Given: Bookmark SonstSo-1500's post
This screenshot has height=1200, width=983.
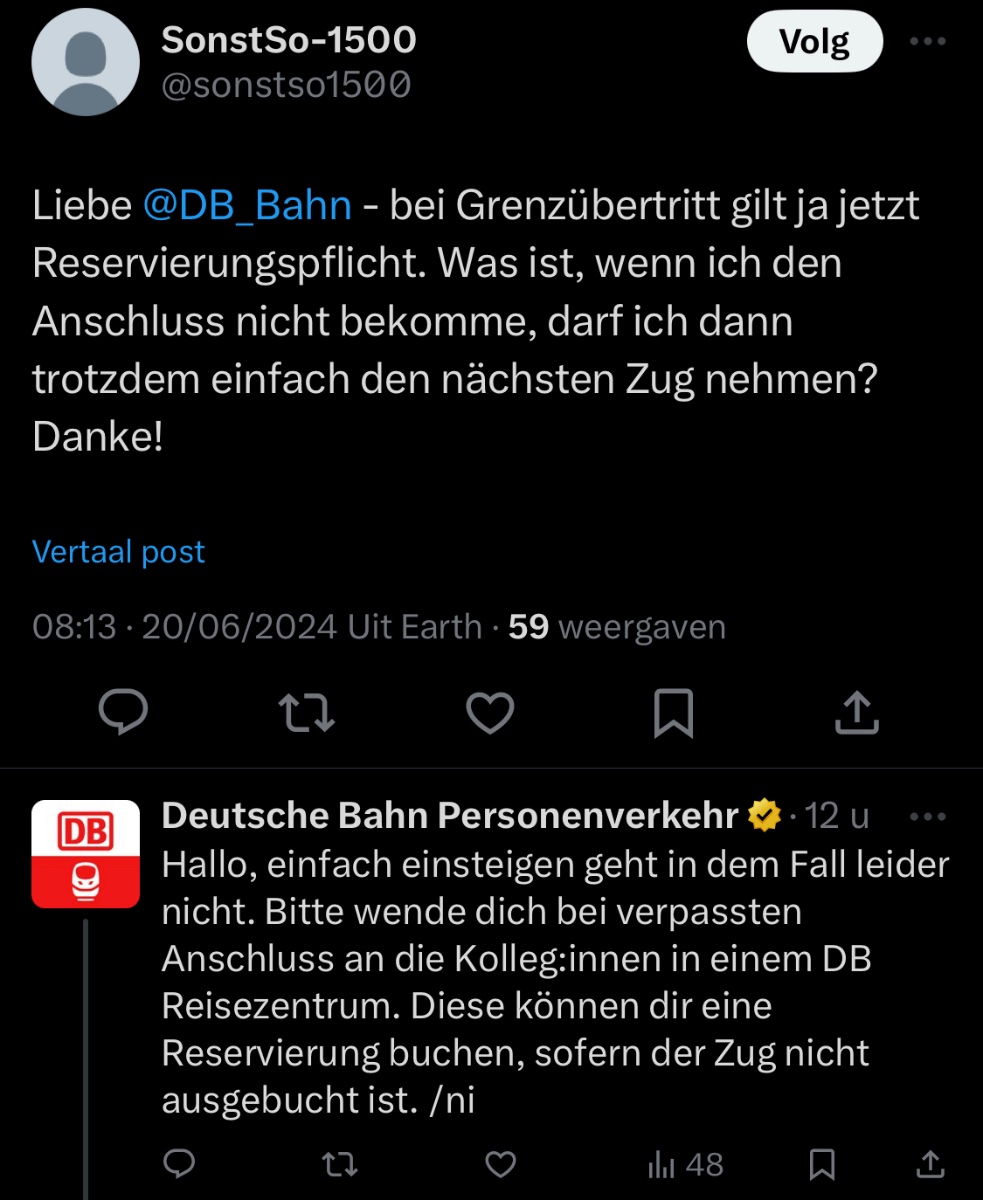Looking at the screenshot, I should (673, 713).
